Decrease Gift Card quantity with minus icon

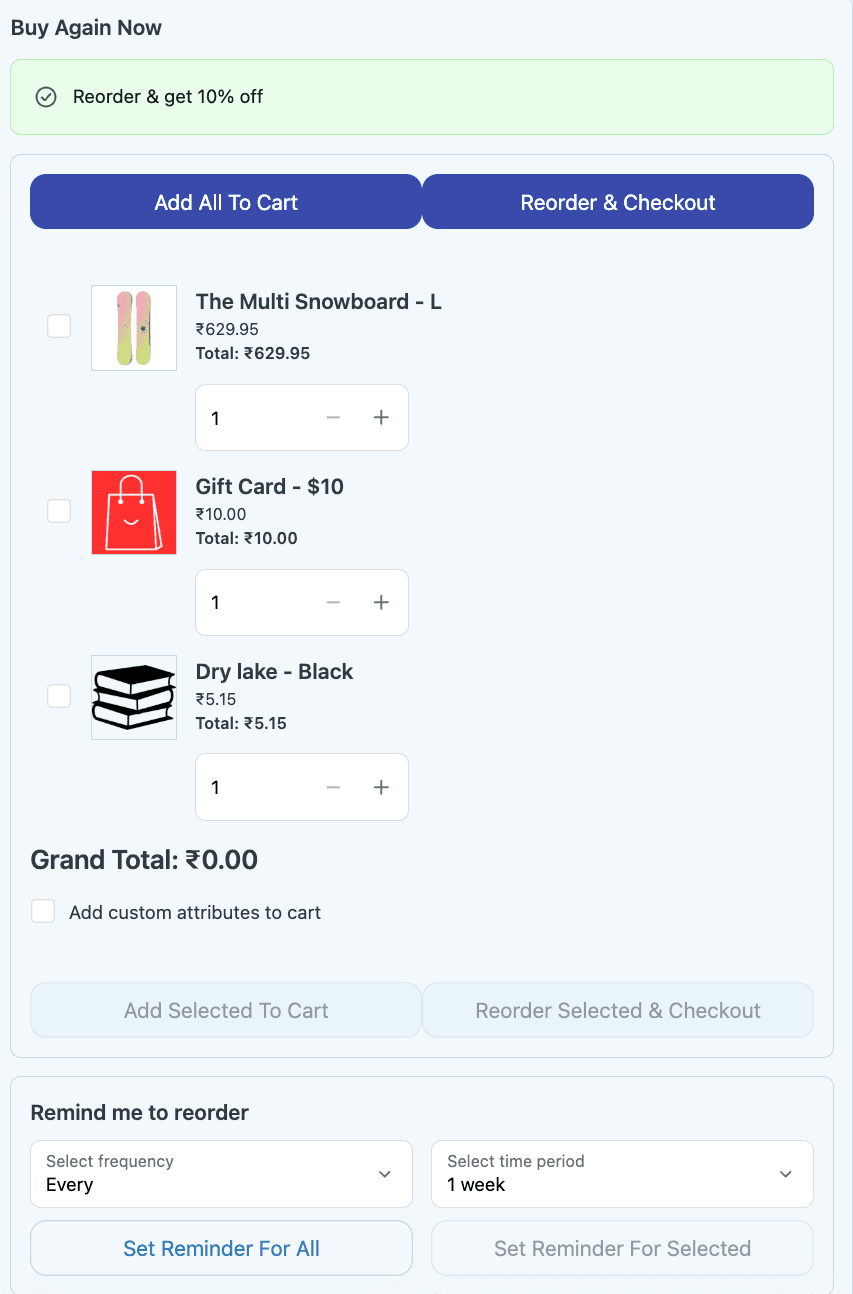click(x=333, y=602)
